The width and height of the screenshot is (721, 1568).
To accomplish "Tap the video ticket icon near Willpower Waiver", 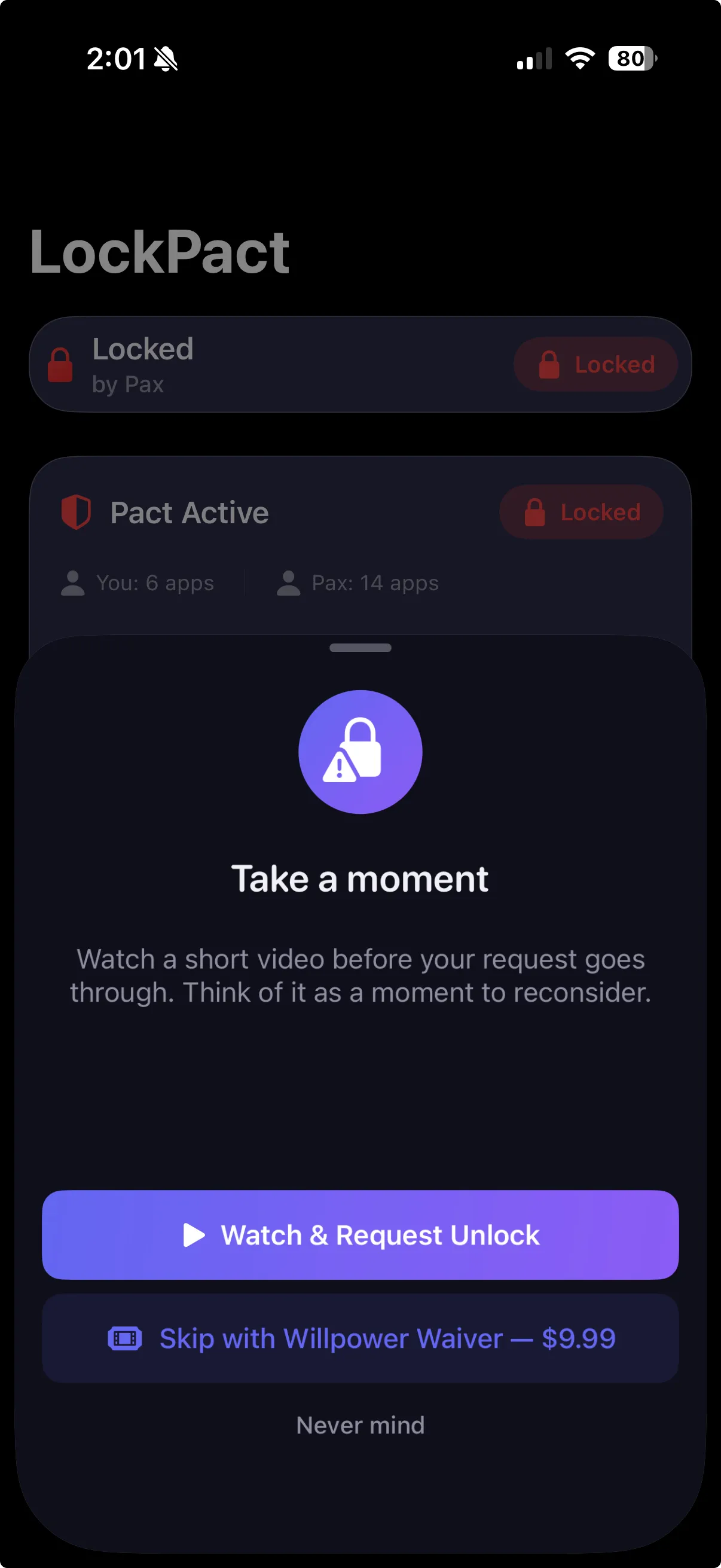I will (124, 1338).
